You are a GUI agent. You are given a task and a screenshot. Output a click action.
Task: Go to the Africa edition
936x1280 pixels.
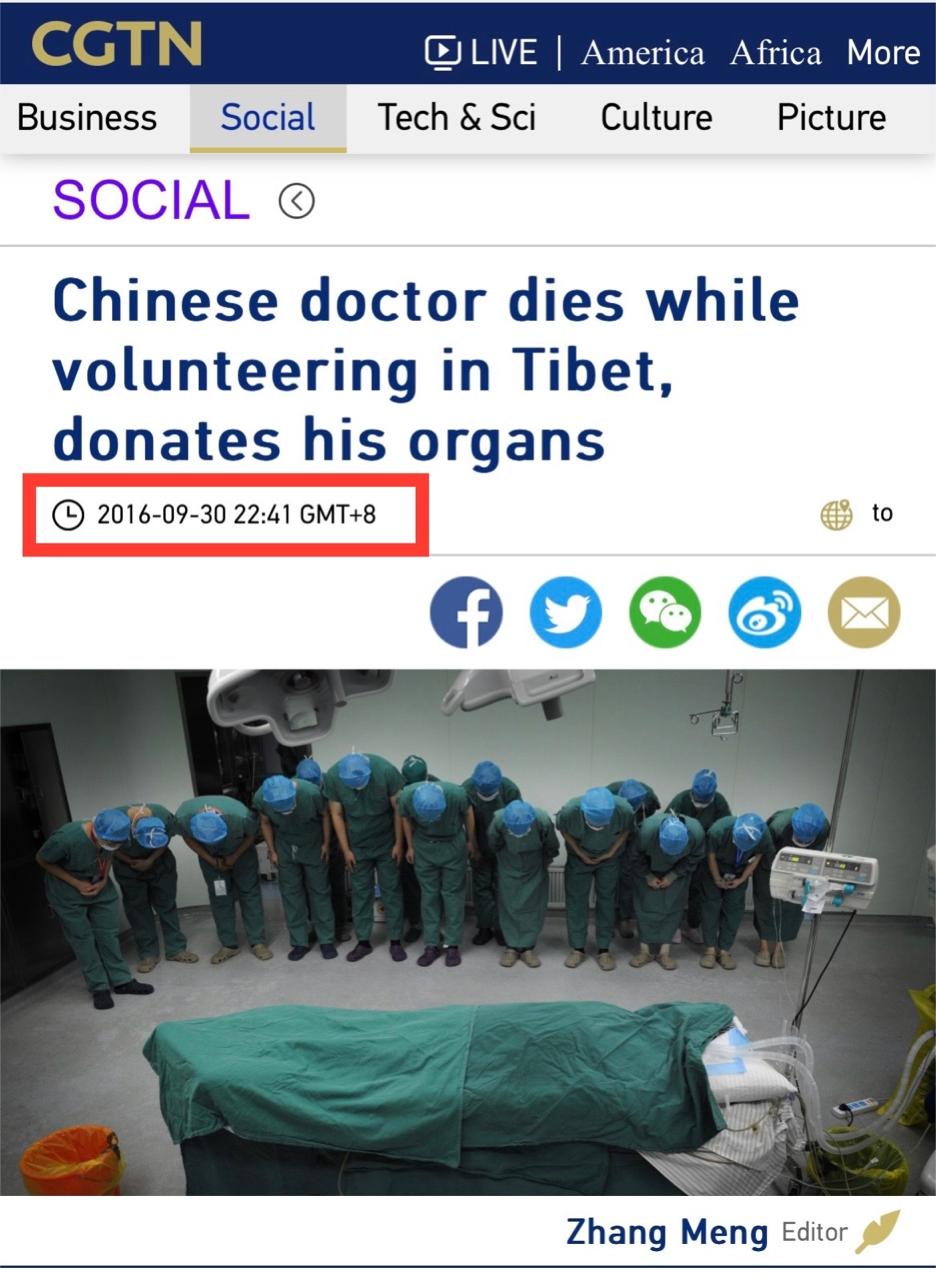[x=775, y=52]
